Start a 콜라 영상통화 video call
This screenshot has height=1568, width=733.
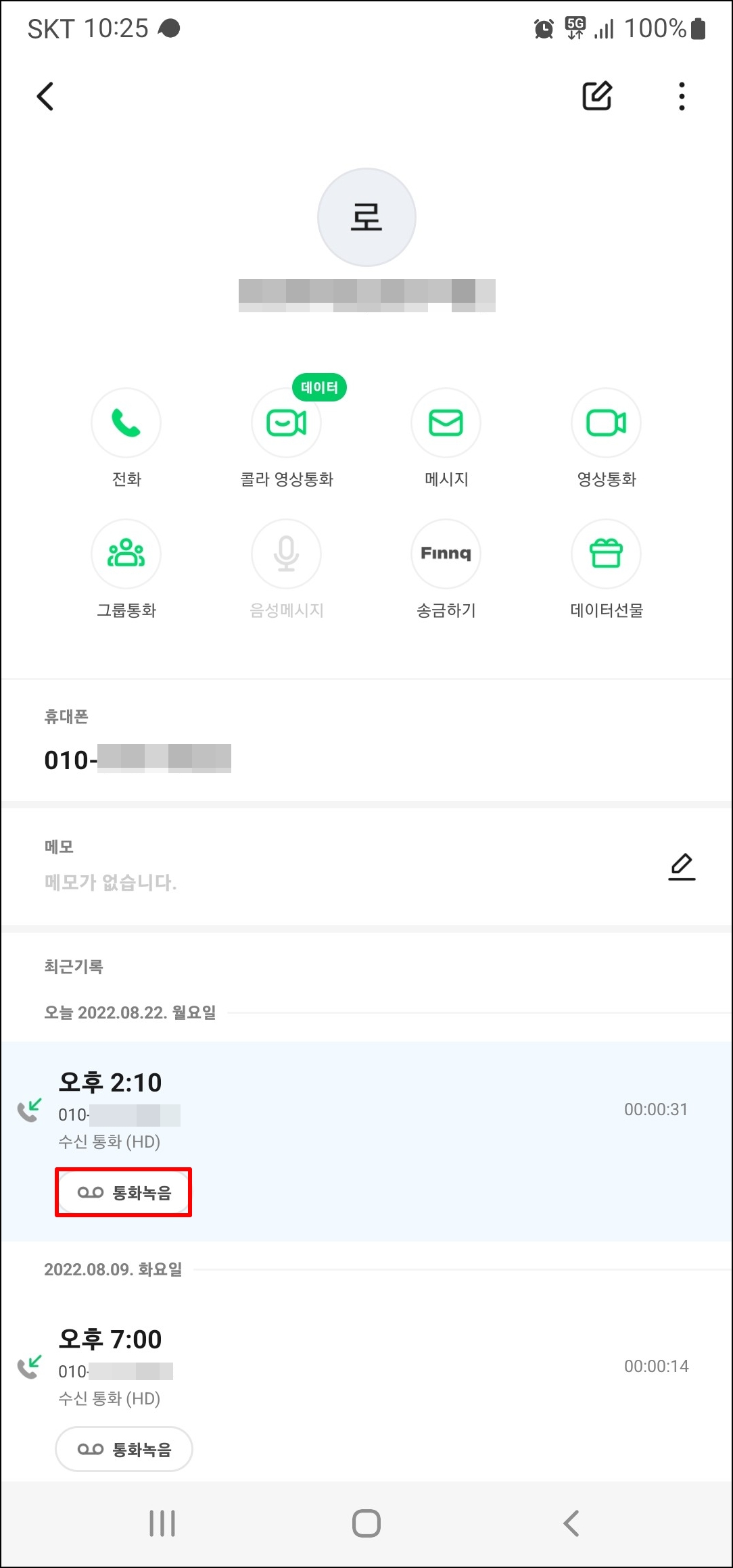point(286,423)
